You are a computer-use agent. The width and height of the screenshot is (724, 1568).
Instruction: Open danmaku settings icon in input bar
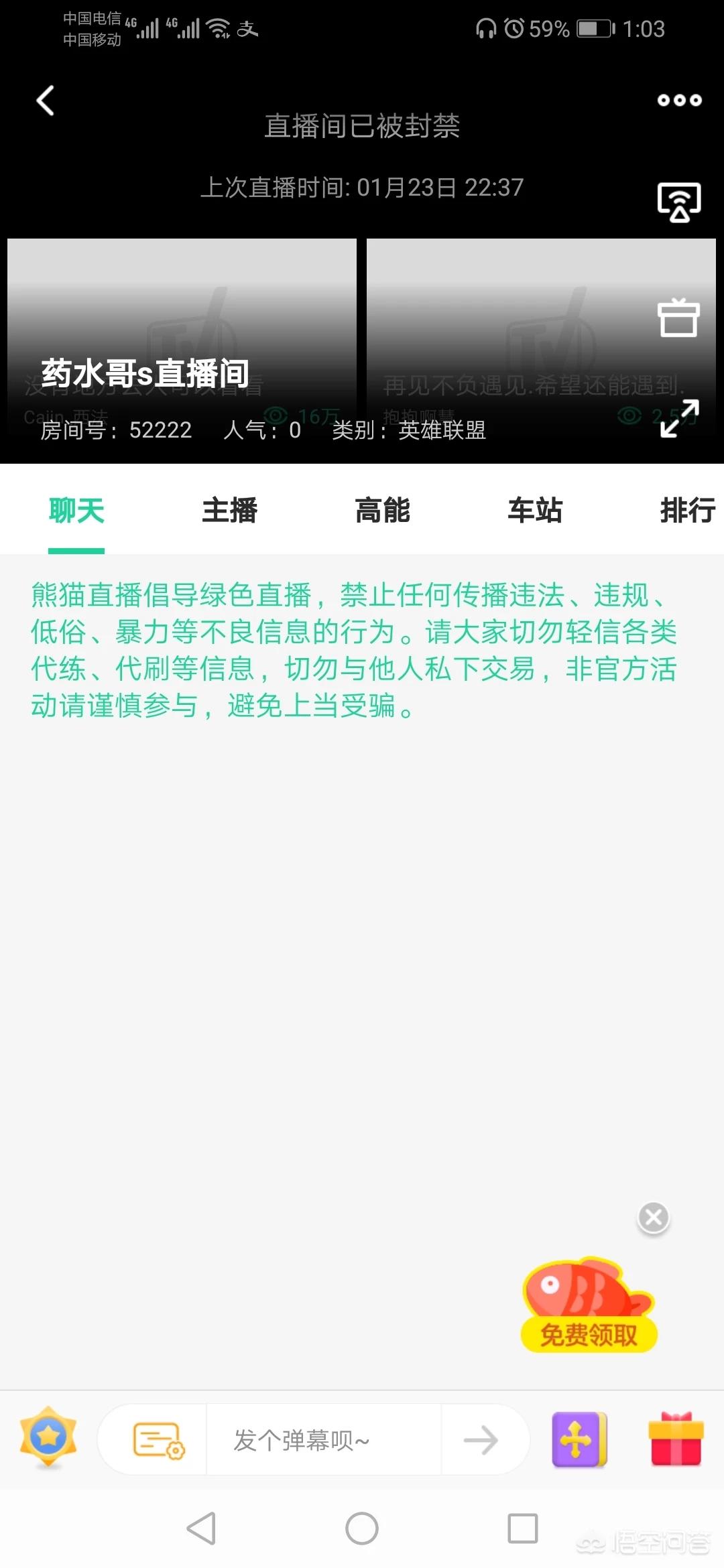coord(159,1439)
